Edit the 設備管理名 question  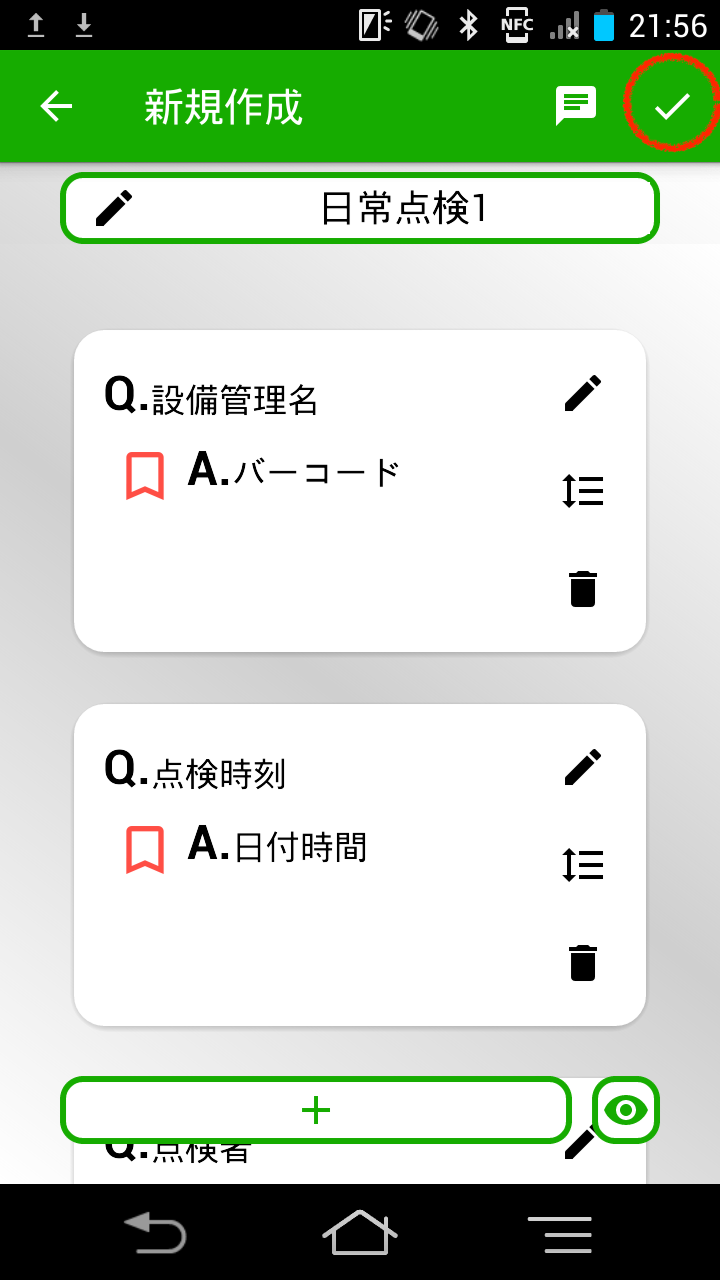click(583, 393)
